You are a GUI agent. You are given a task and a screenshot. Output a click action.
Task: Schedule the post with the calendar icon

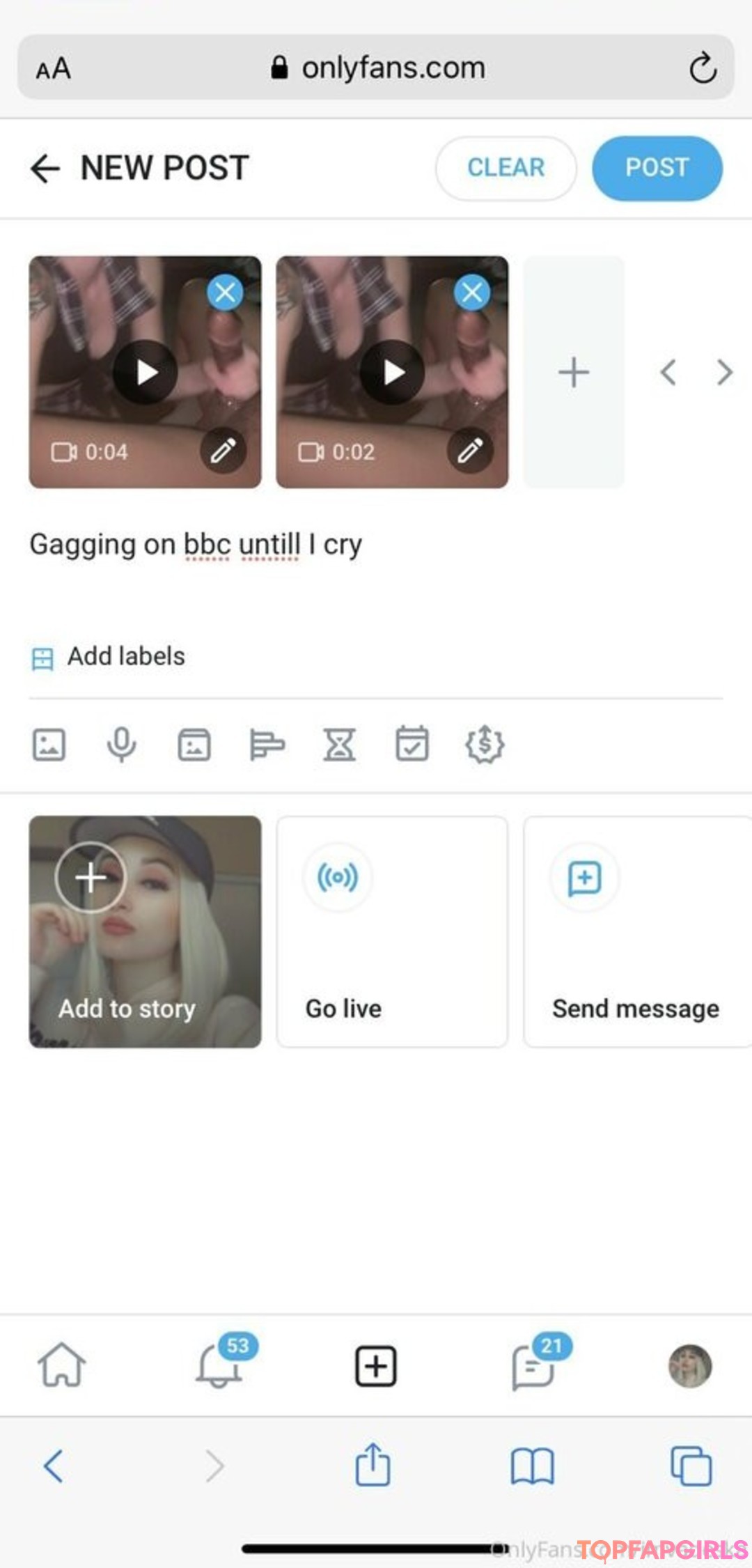click(x=412, y=745)
